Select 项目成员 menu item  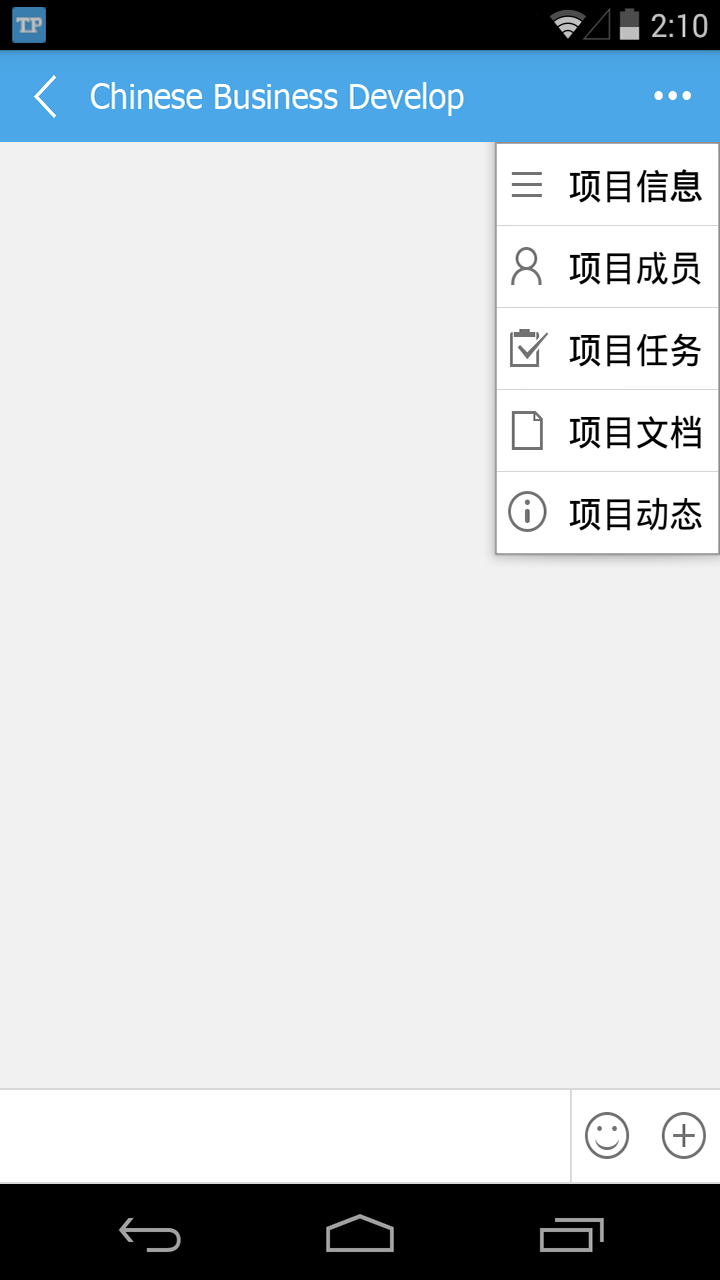click(x=607, y=267)
